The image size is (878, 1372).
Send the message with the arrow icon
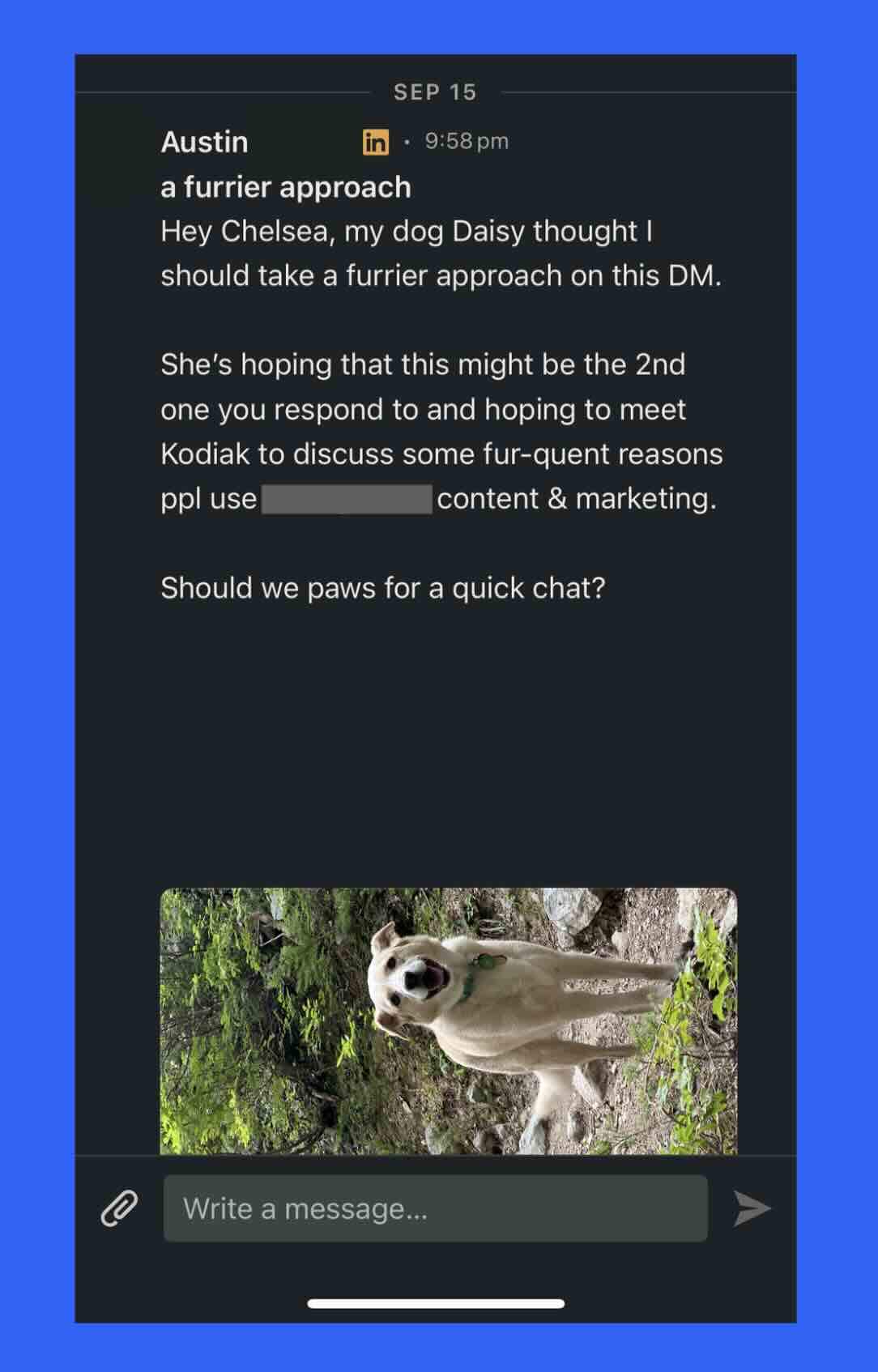[x=752, y=1208]
